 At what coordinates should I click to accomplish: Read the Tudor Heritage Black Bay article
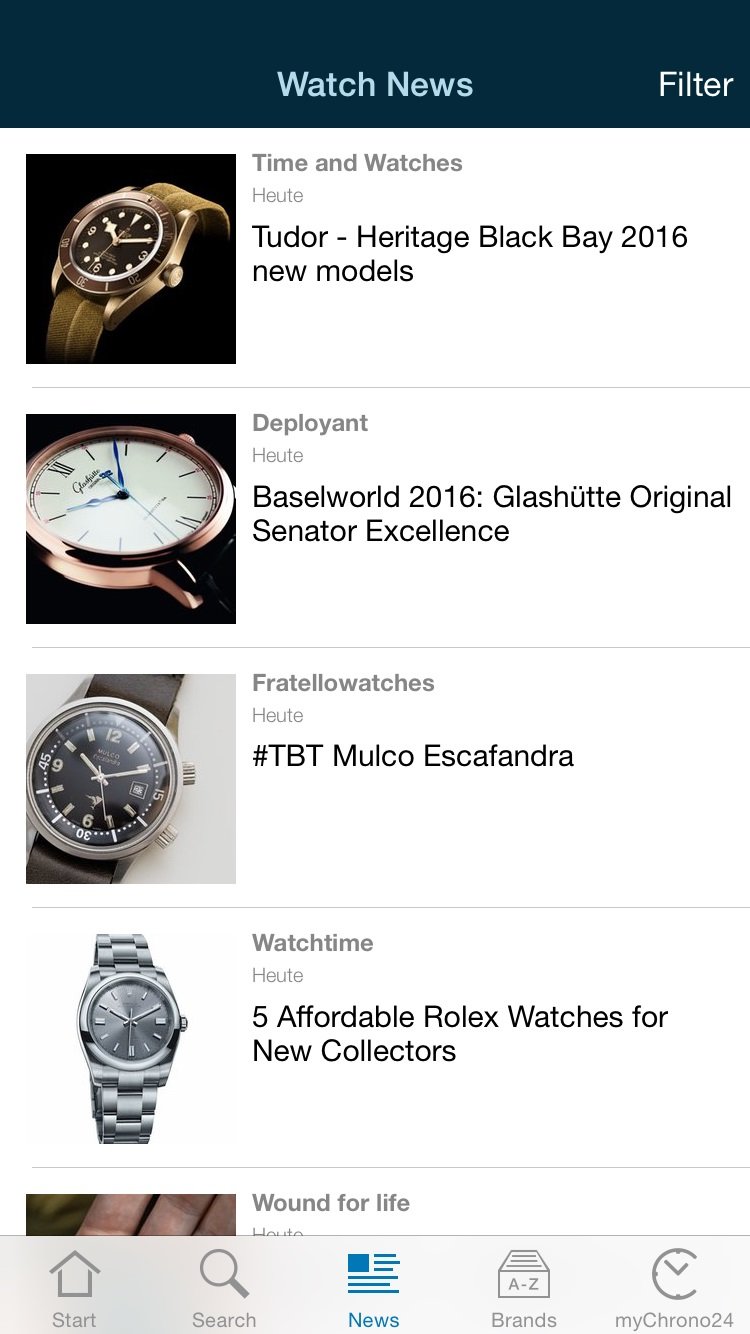coord(469,253)
